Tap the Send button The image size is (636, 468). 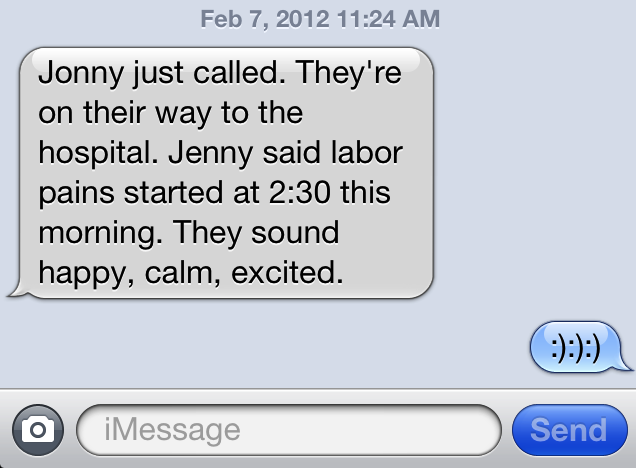(x=568, y=430)
